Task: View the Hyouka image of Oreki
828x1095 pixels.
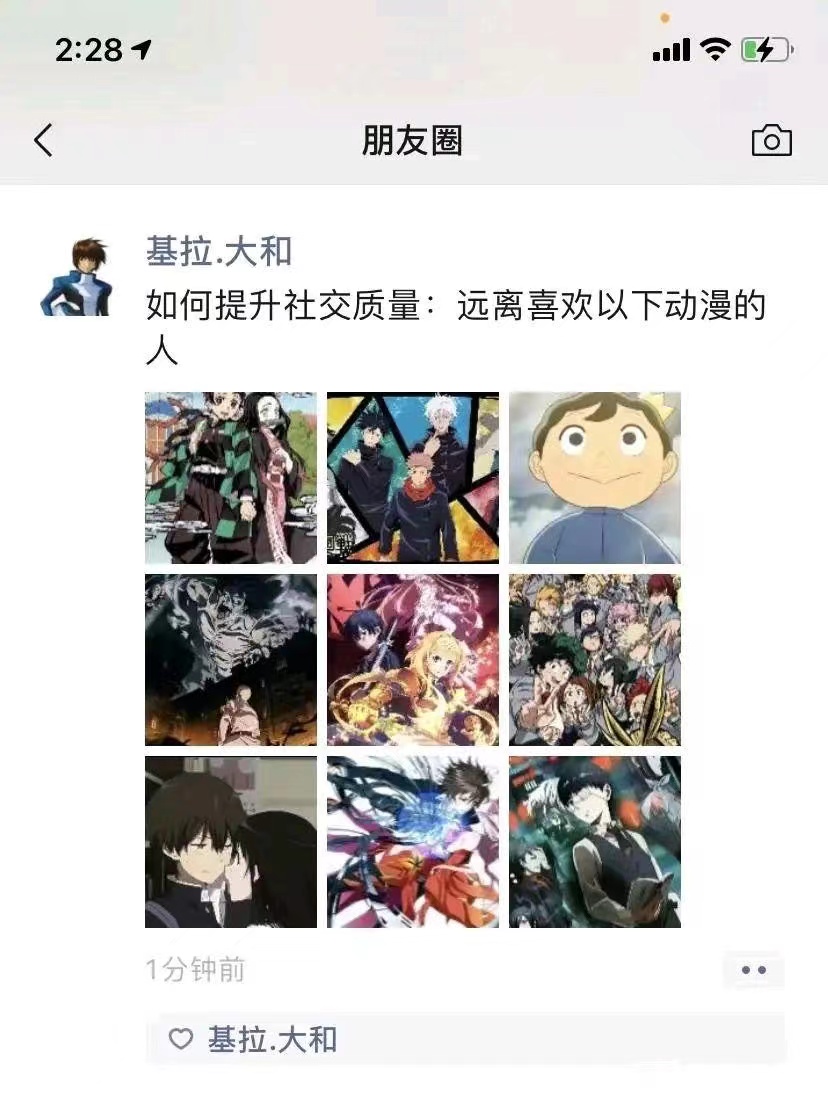Action: coord(229,843)
